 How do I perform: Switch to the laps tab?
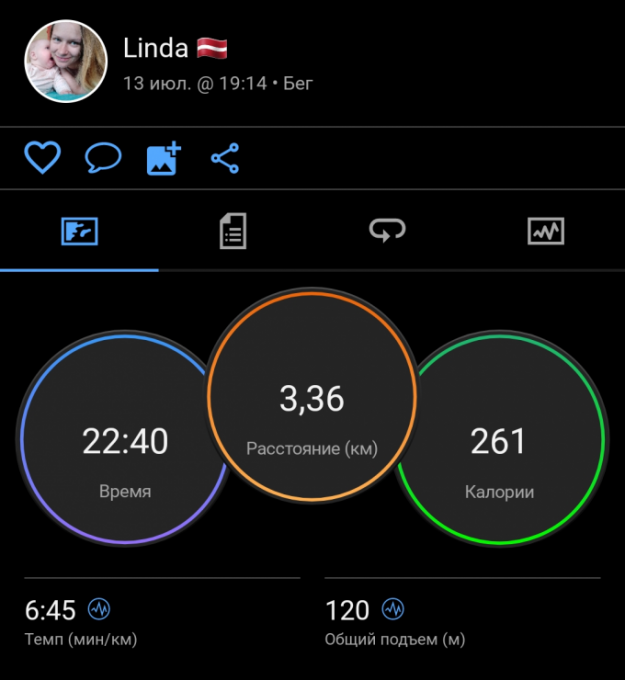coord(389,232)
